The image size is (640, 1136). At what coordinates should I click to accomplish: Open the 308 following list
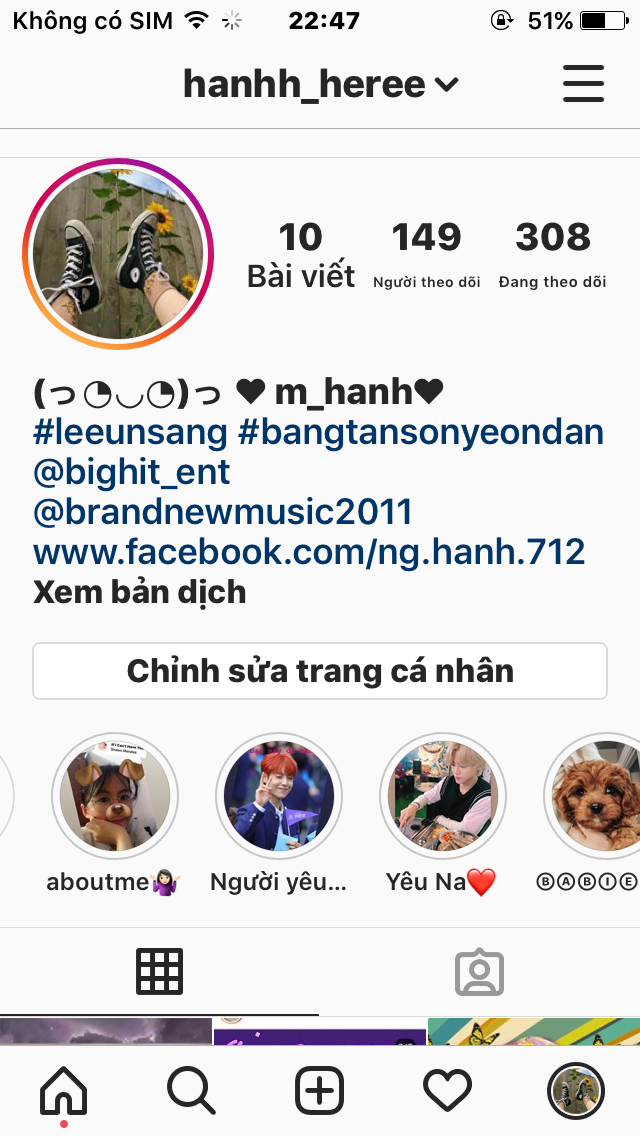coord(552,253)
